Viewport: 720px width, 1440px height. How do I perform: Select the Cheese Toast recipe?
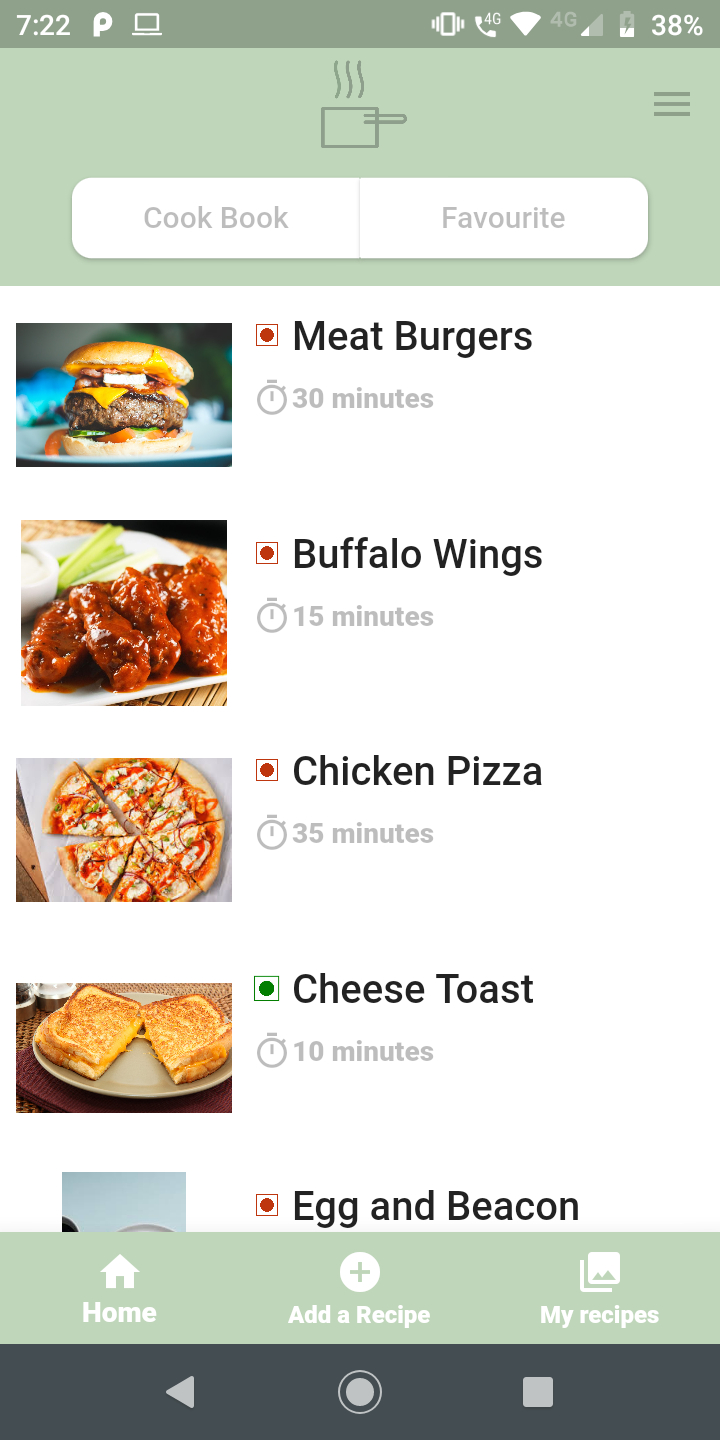[x=412, y=990]
